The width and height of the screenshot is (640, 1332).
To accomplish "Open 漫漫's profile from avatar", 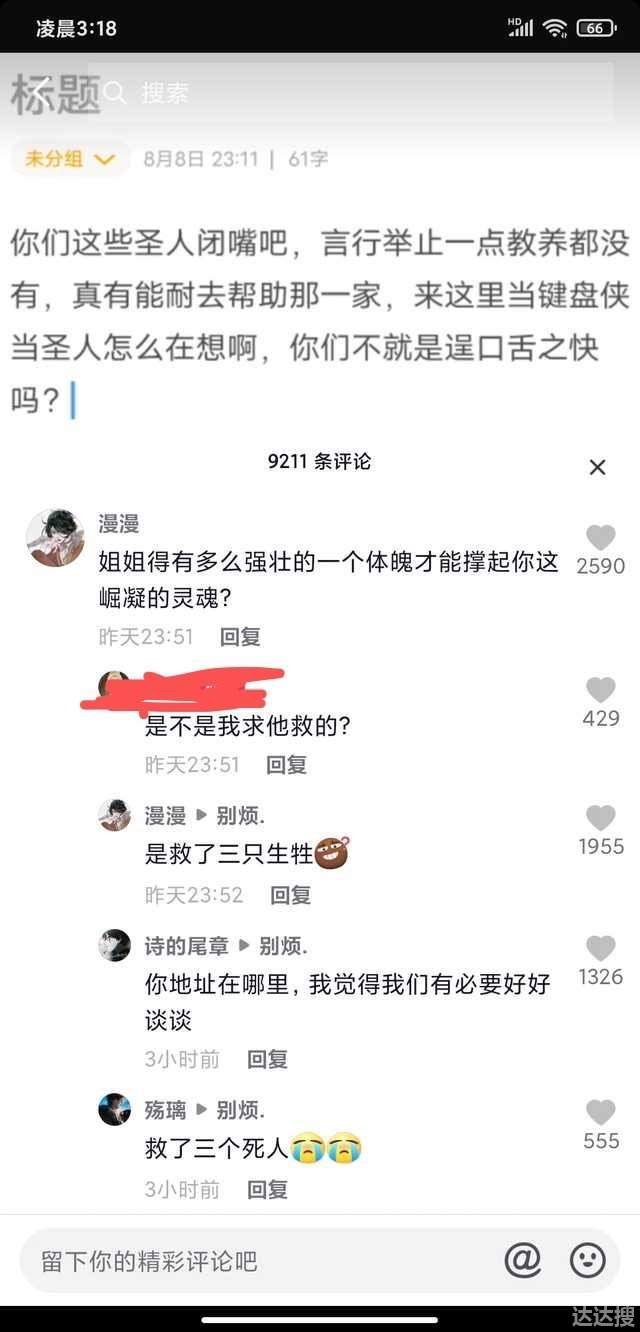I will click(x=55, y=538).
